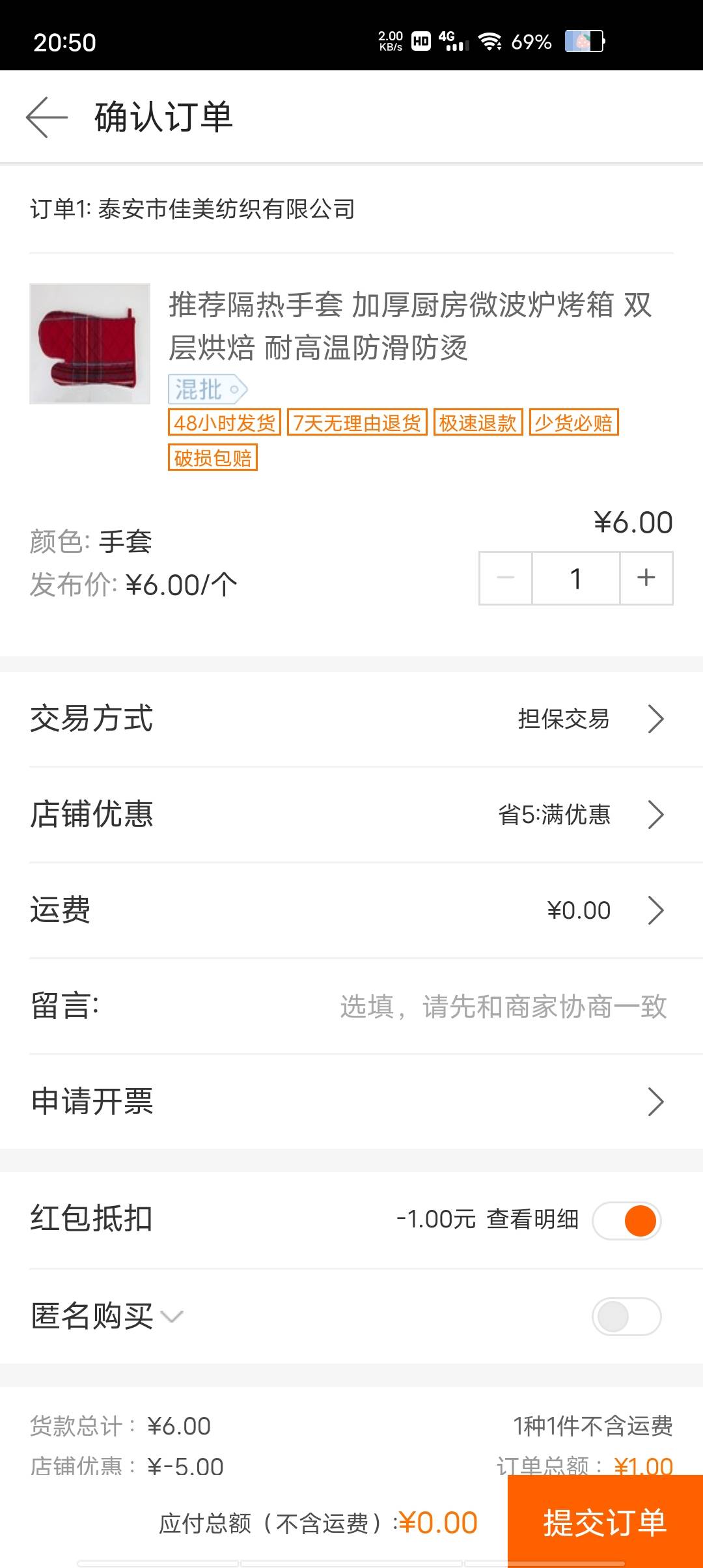This screenshot has width=703, height=1568.
Task: Open the oven glove product thumbnail
Action: (90, 344)
